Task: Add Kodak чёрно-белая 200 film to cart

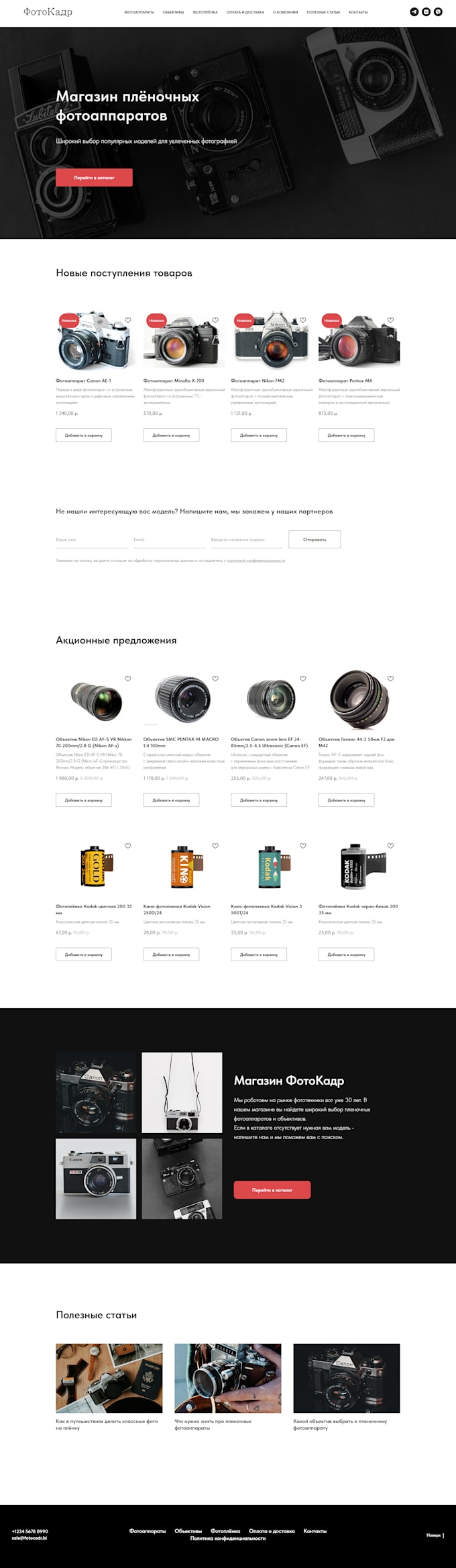Action: pos(346,954)
